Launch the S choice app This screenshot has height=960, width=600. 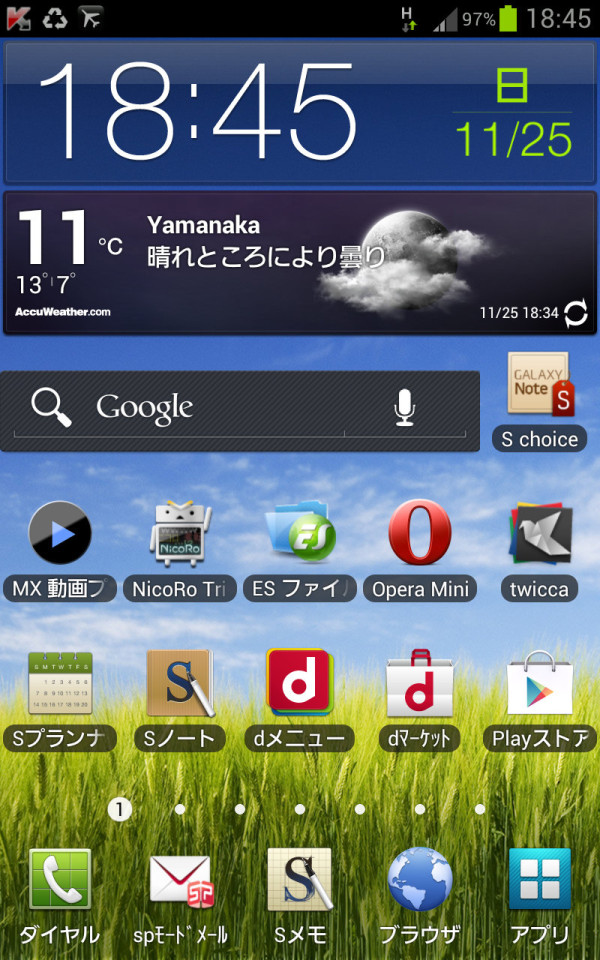(x=539, y=401)
